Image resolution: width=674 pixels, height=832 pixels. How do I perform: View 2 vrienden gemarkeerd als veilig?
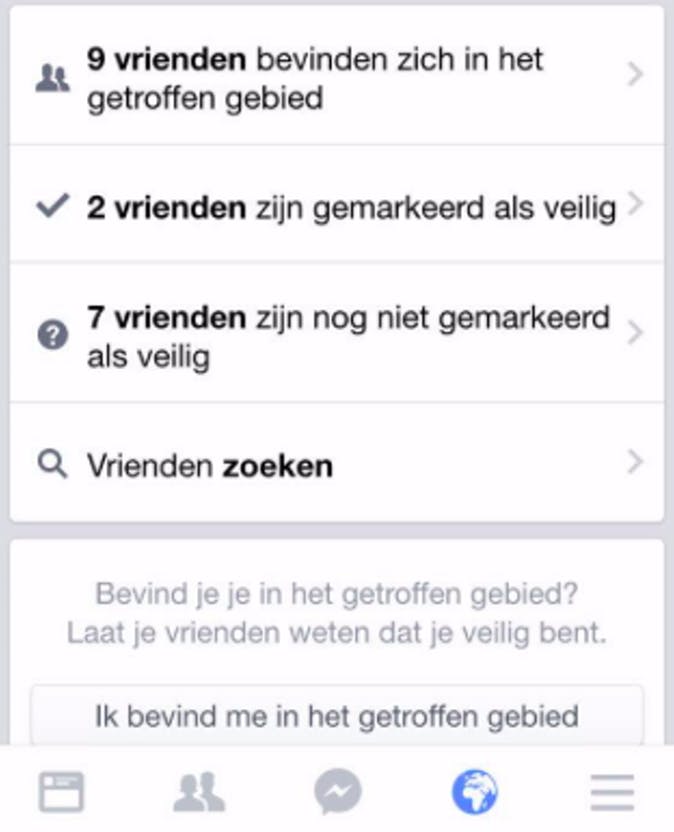click(336, 207)
